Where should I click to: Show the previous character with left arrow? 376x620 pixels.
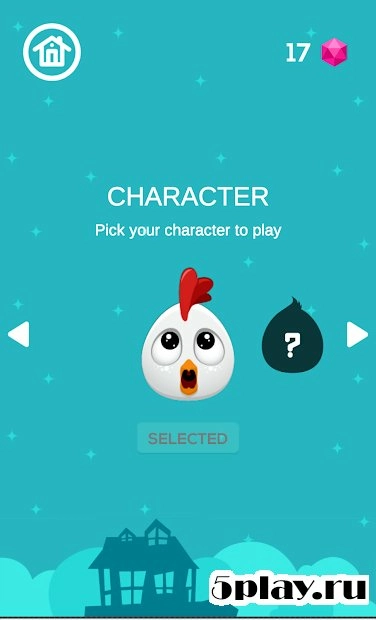click(19, 334)
